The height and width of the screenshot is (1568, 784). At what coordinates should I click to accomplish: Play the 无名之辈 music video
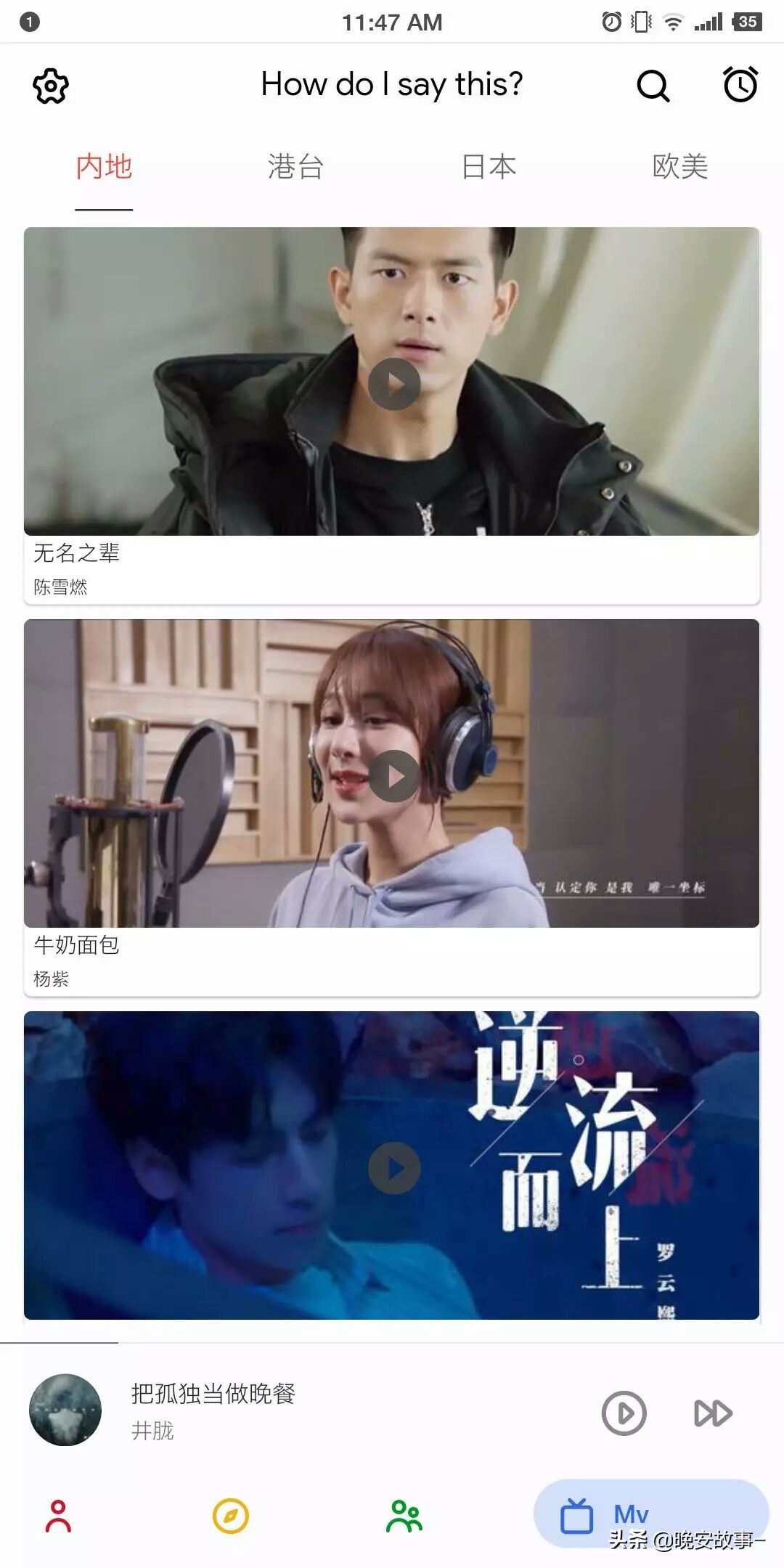pos(394,384)
